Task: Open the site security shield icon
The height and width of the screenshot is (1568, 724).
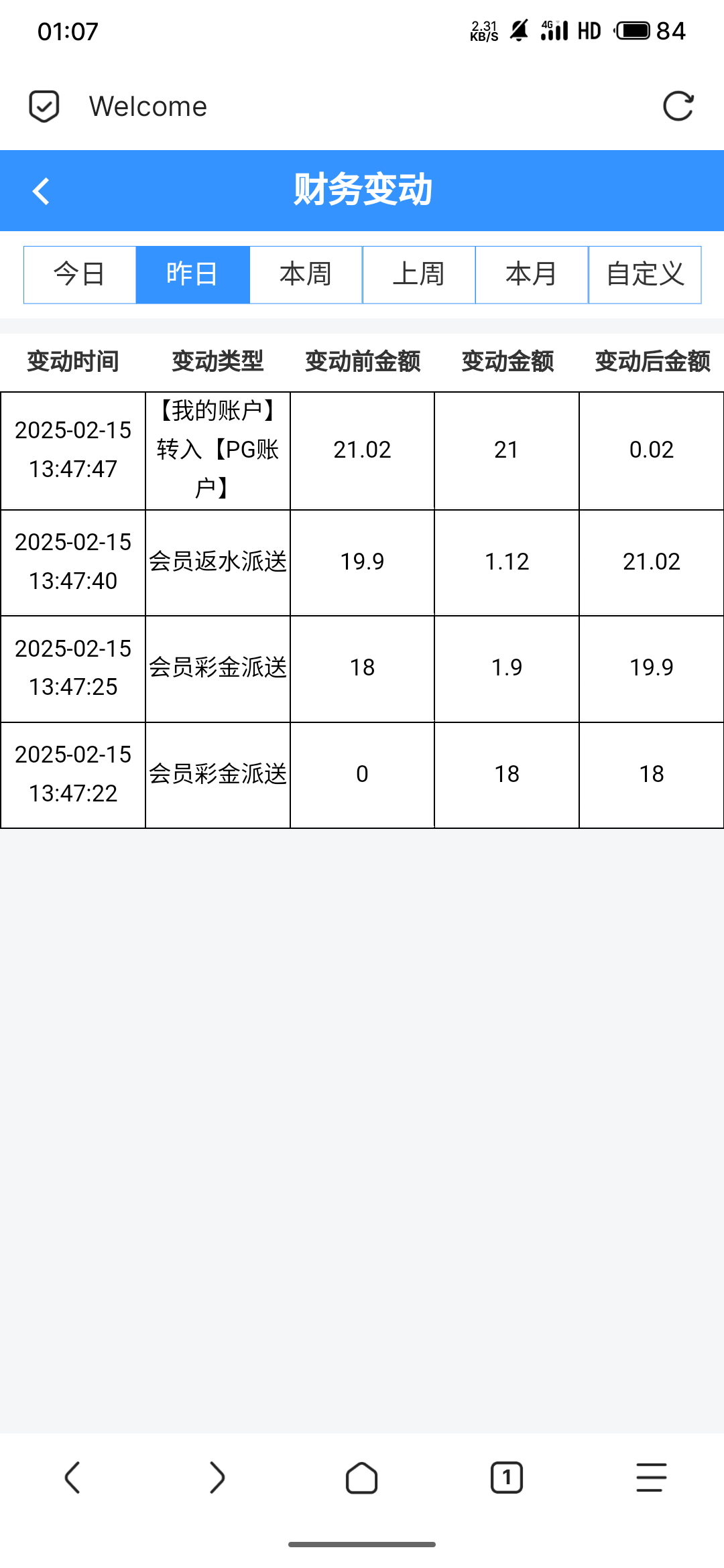Action: pos(44,107)
